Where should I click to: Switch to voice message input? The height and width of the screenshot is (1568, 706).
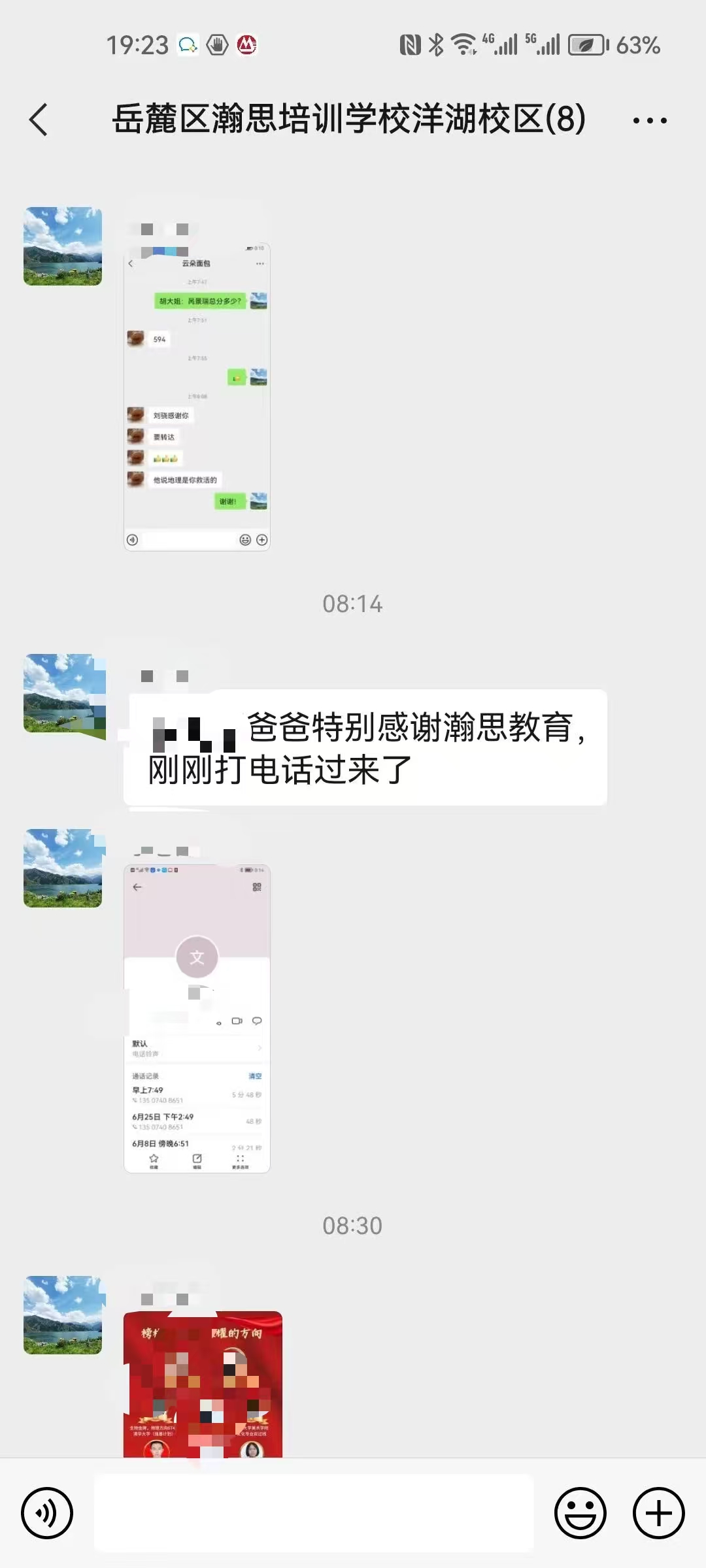tap(47, 1512)
